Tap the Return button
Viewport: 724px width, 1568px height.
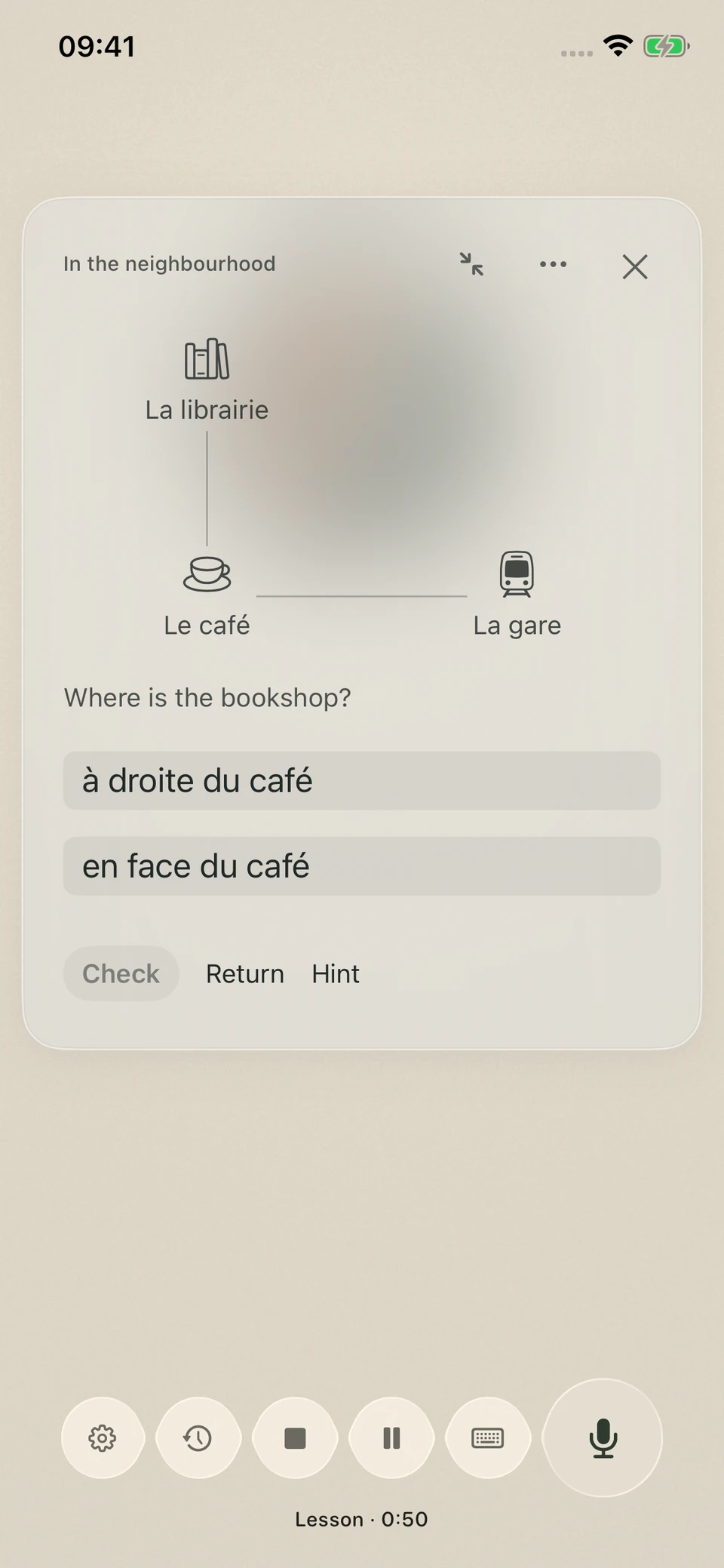[245, 973]
